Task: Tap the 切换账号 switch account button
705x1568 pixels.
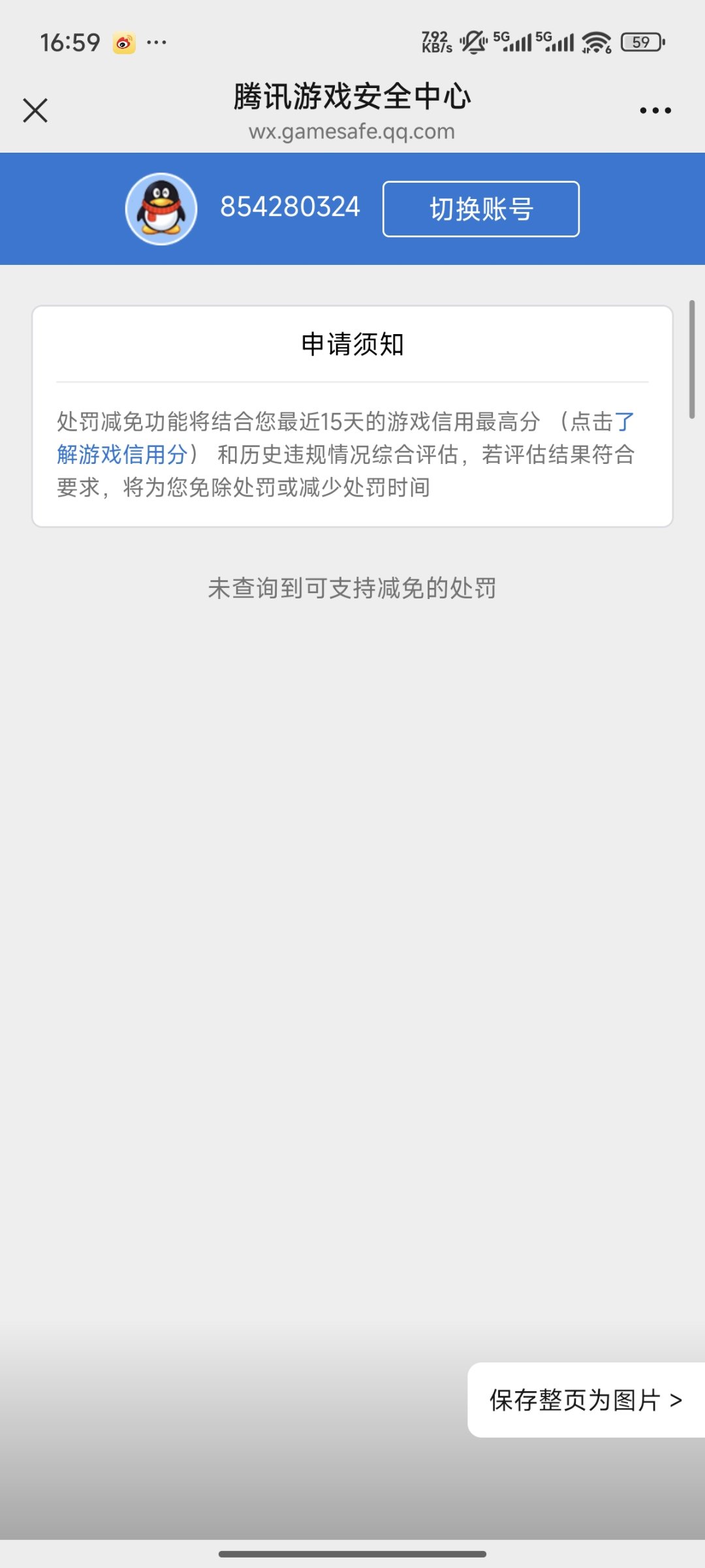Action: (x=481, y=209)
